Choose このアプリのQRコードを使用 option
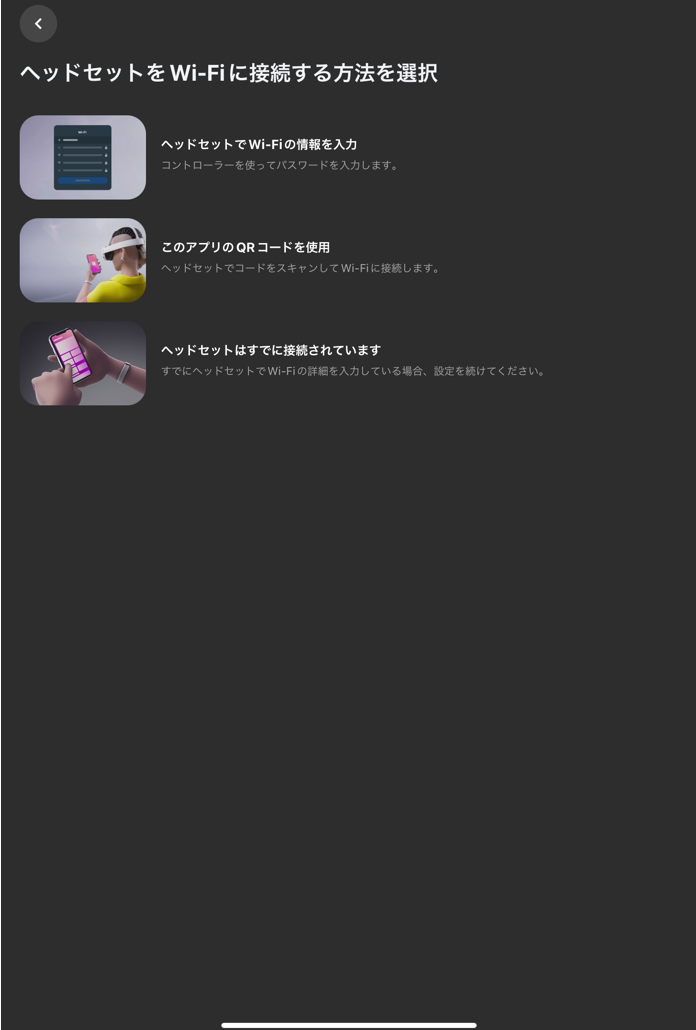 coord(246,247)
